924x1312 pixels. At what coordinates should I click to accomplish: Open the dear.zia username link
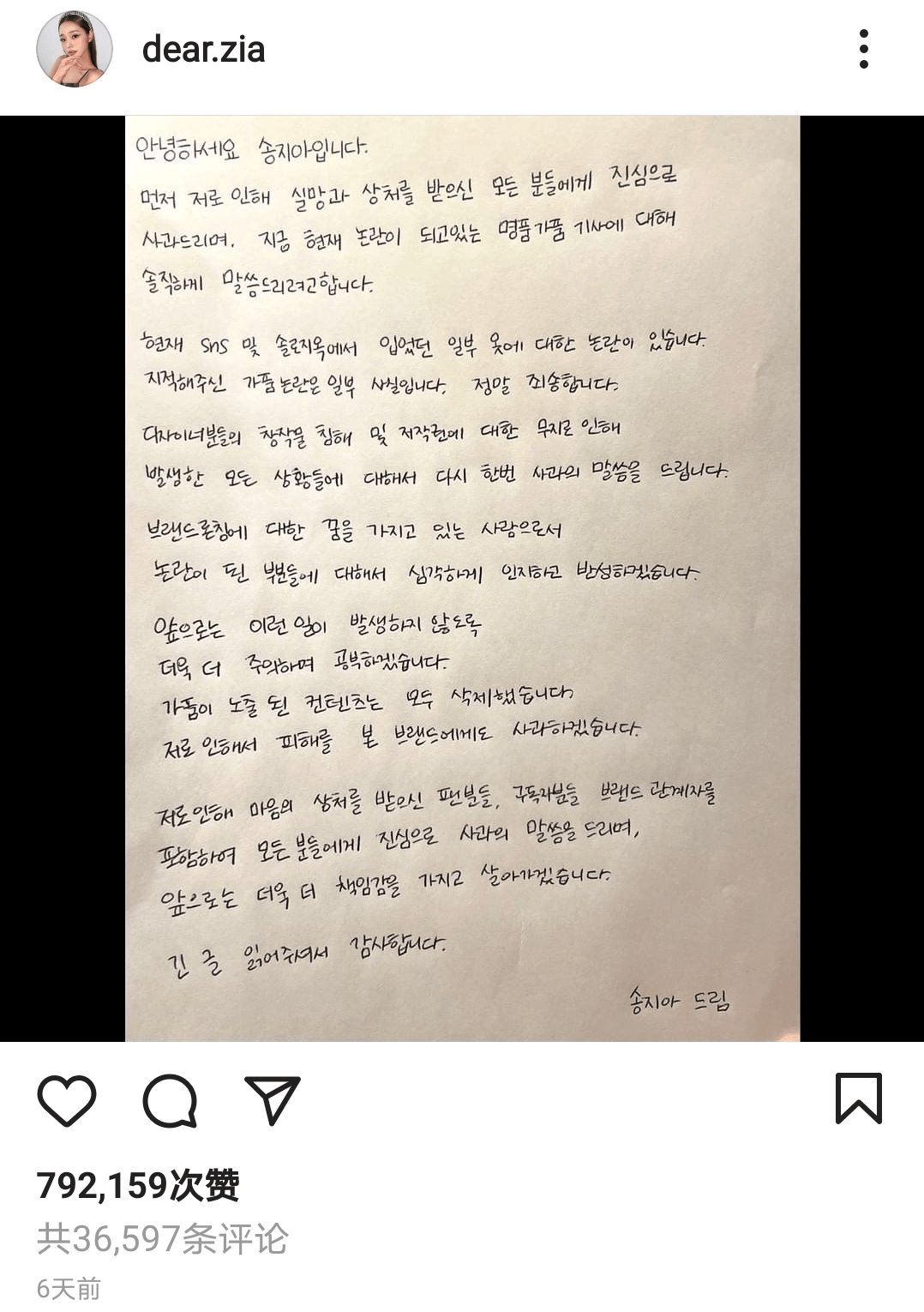click(x=203, y=50)
